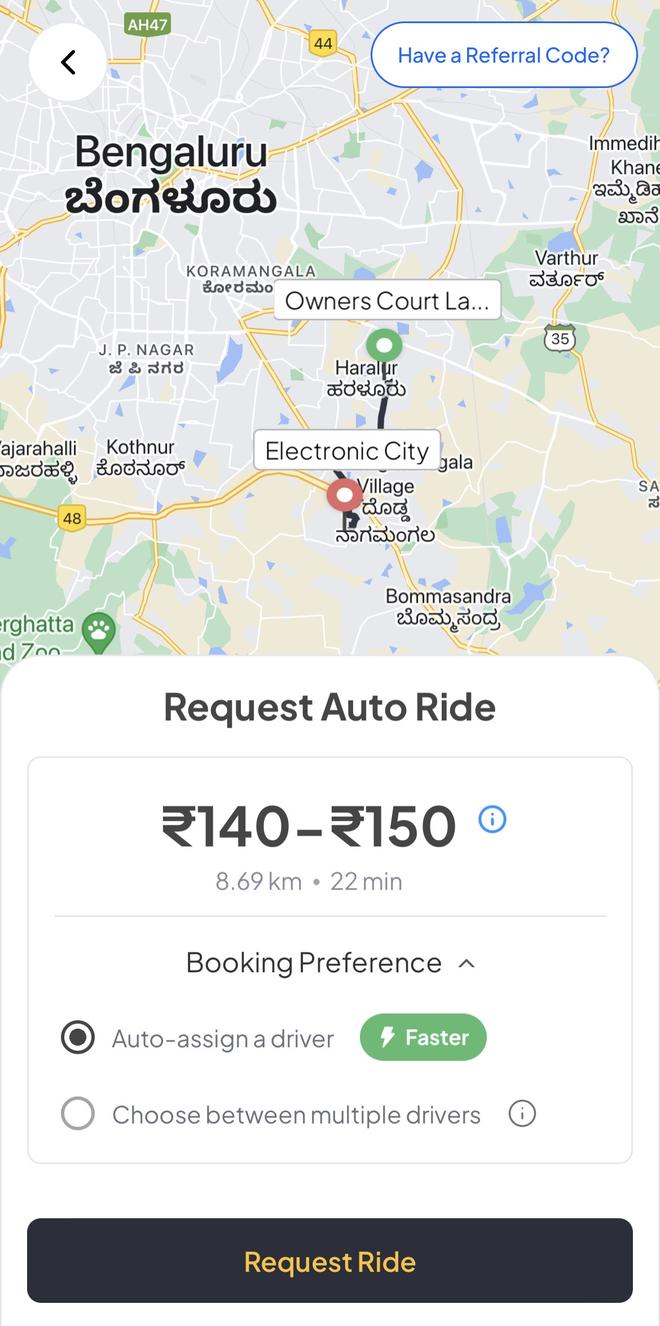Tap the Request Ride button
The width and height of the screenshot is (660, 1326).
(330, 1261)
